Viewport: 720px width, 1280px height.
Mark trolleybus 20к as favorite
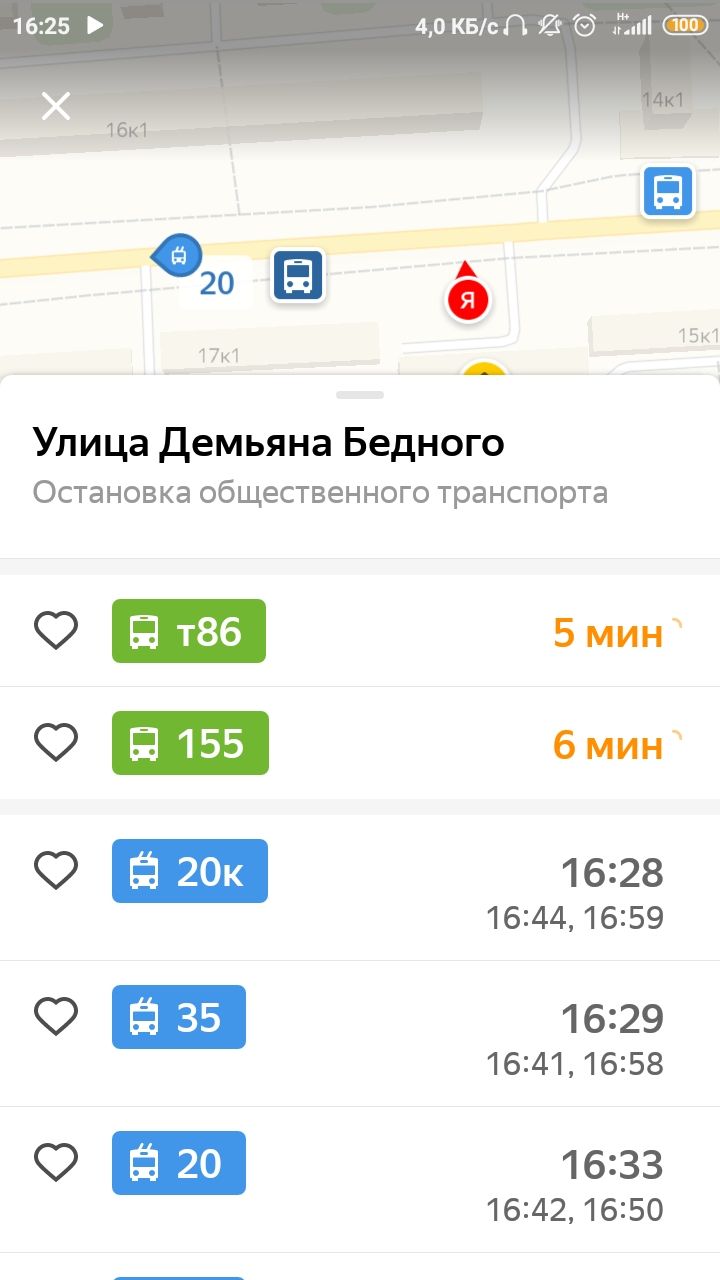(x=56, y=871)
